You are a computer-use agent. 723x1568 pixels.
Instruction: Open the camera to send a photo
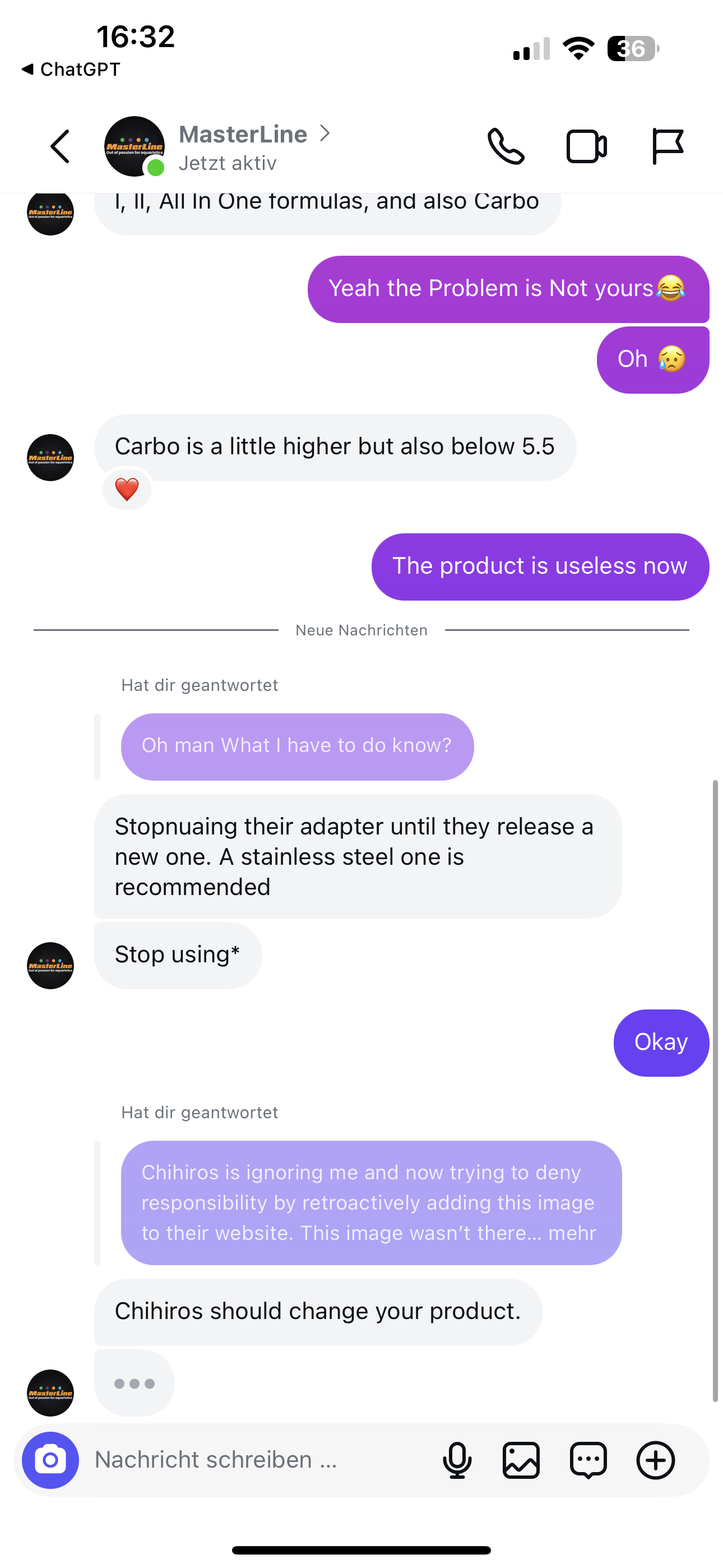(x=50, y=1460)
